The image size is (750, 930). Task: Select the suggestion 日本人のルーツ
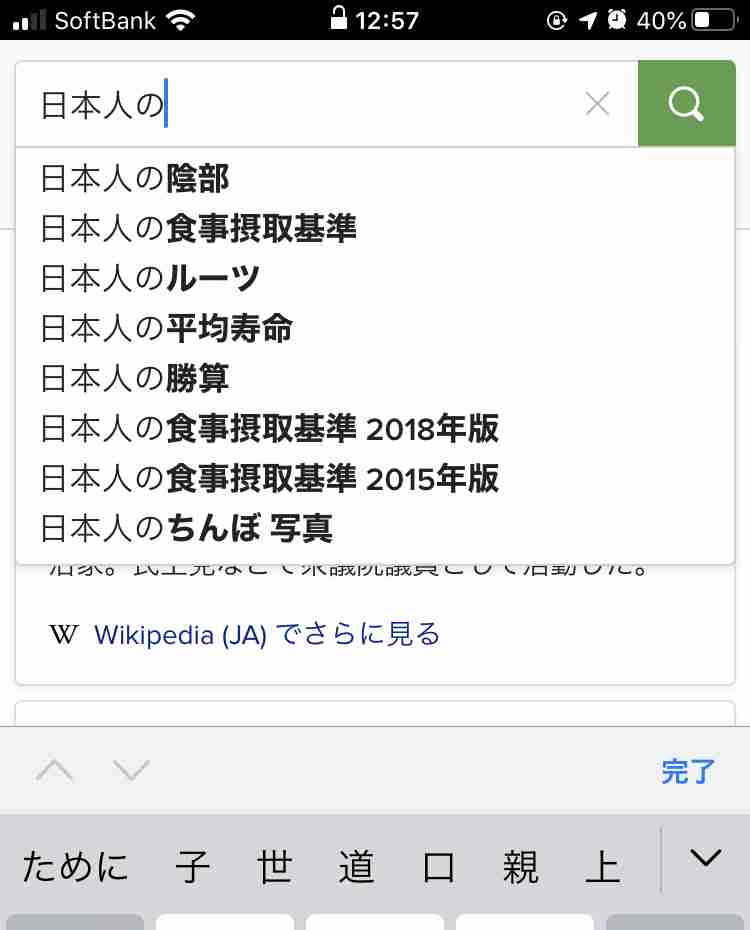150,278
